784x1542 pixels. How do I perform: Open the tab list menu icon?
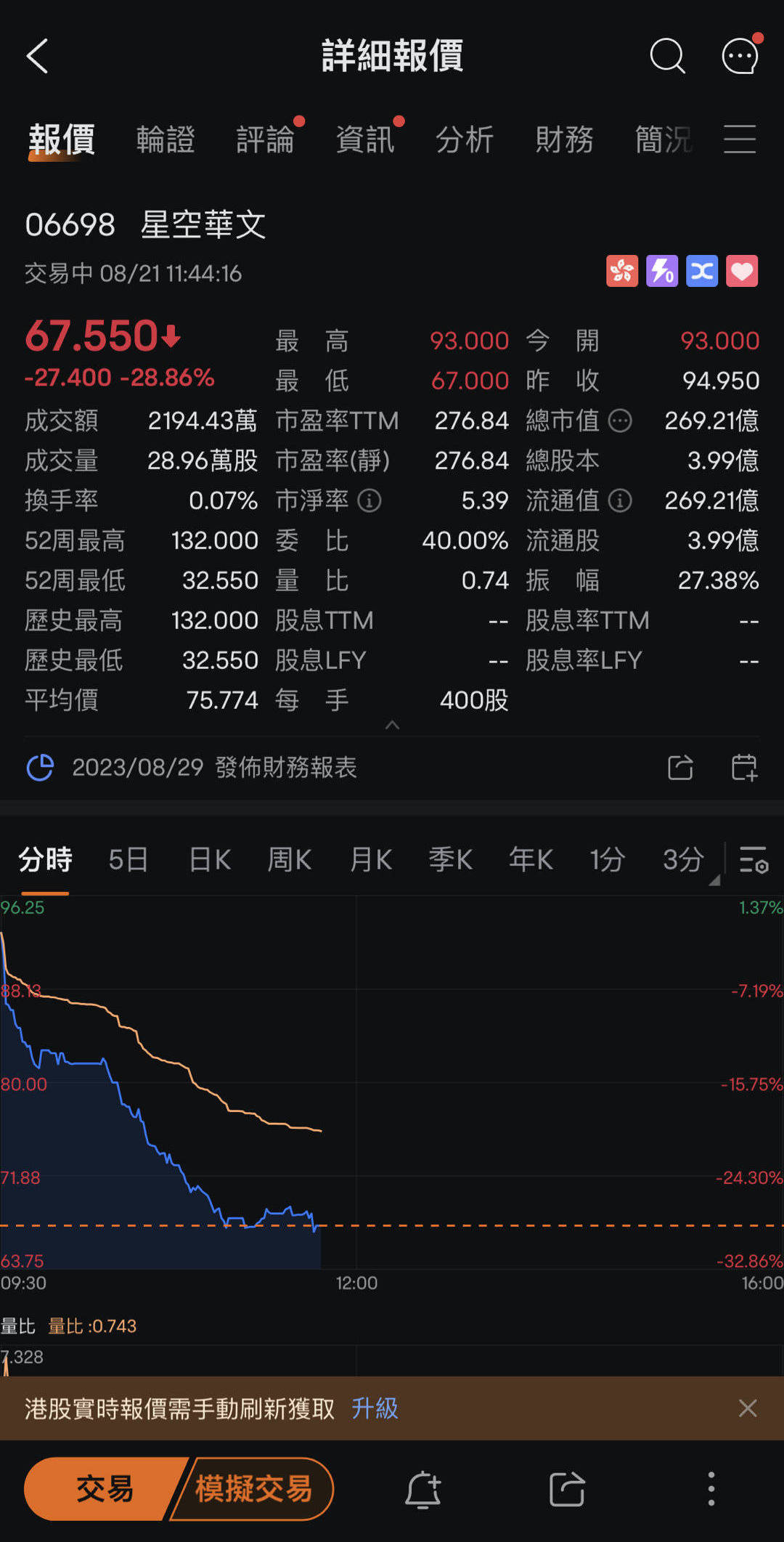[x=740, y=139]
